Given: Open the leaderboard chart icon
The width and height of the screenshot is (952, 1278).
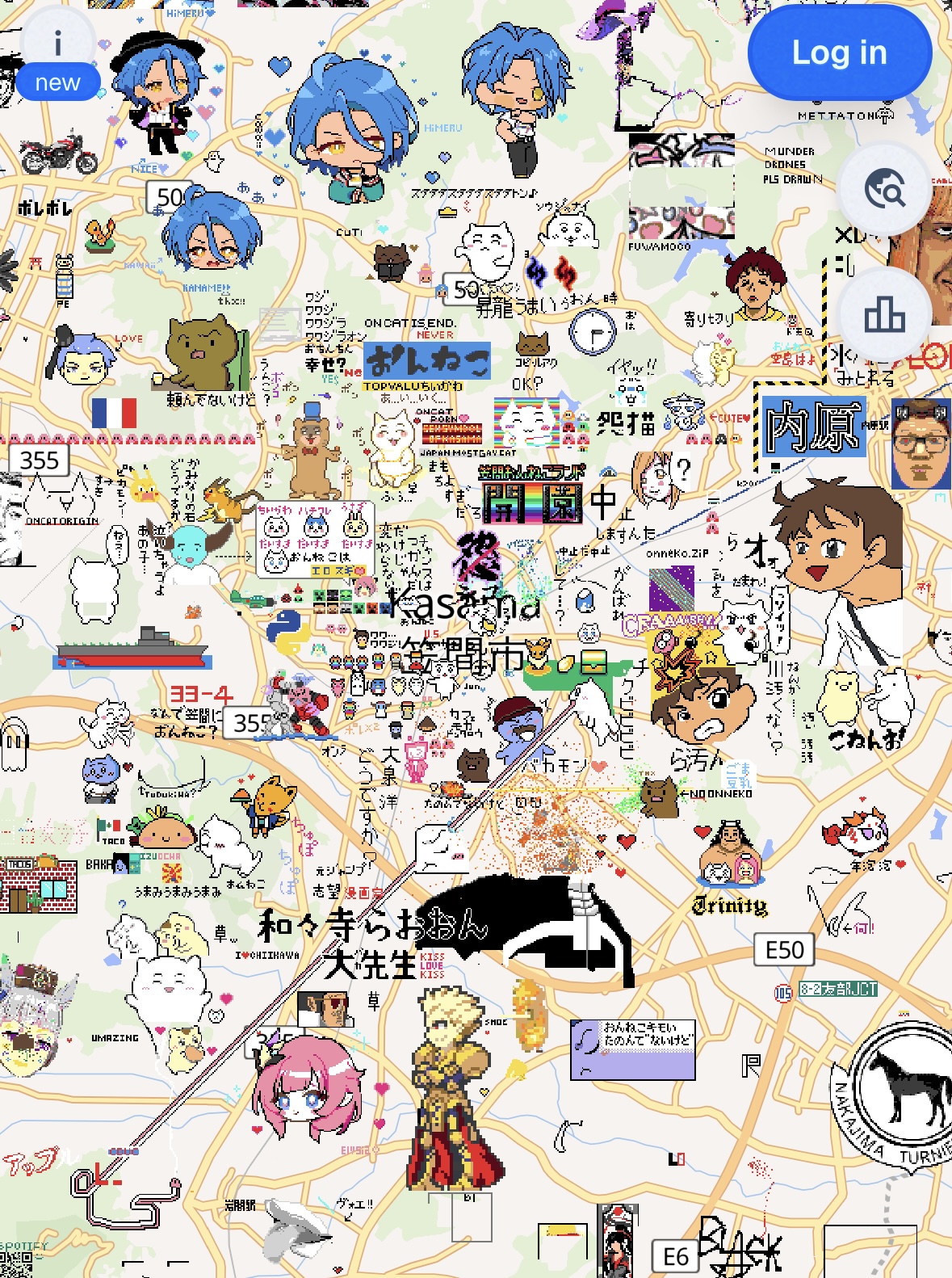Looking at the screenshot, I should tap(884, 314).
